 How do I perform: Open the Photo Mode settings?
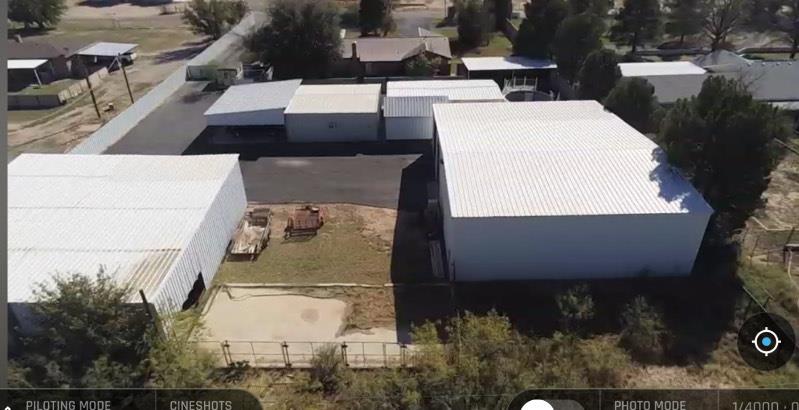coord(649,404)
